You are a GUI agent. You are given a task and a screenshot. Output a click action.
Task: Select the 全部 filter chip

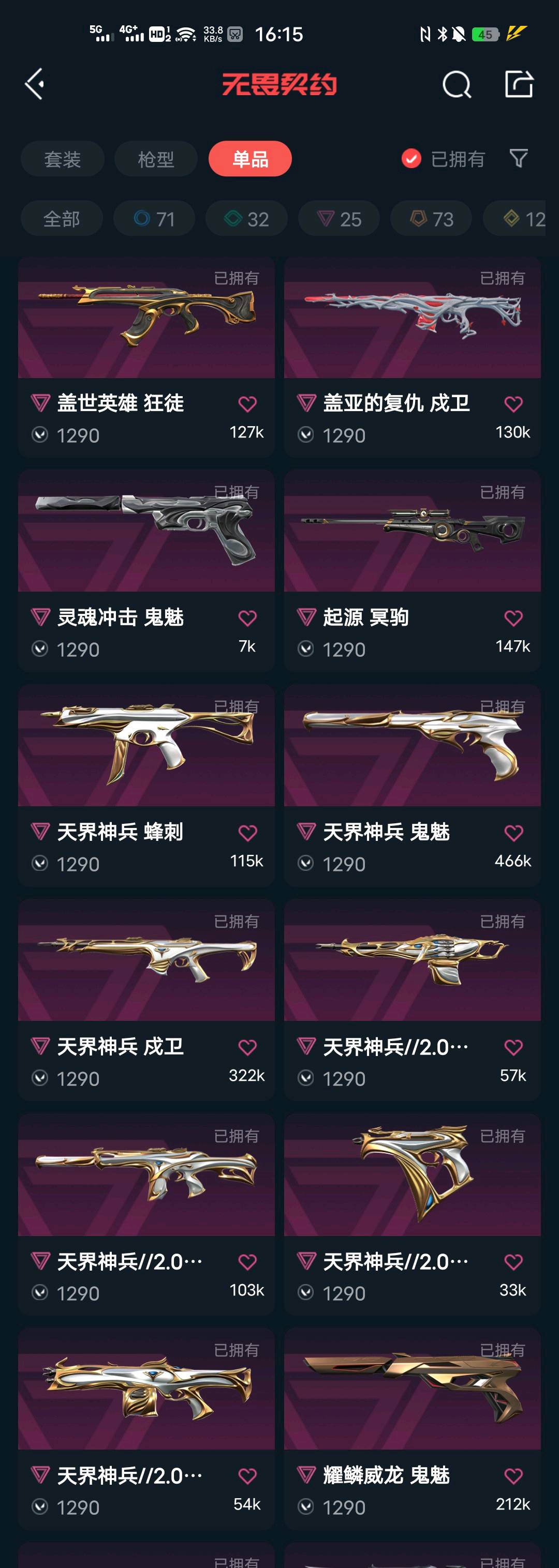(62, 219)
